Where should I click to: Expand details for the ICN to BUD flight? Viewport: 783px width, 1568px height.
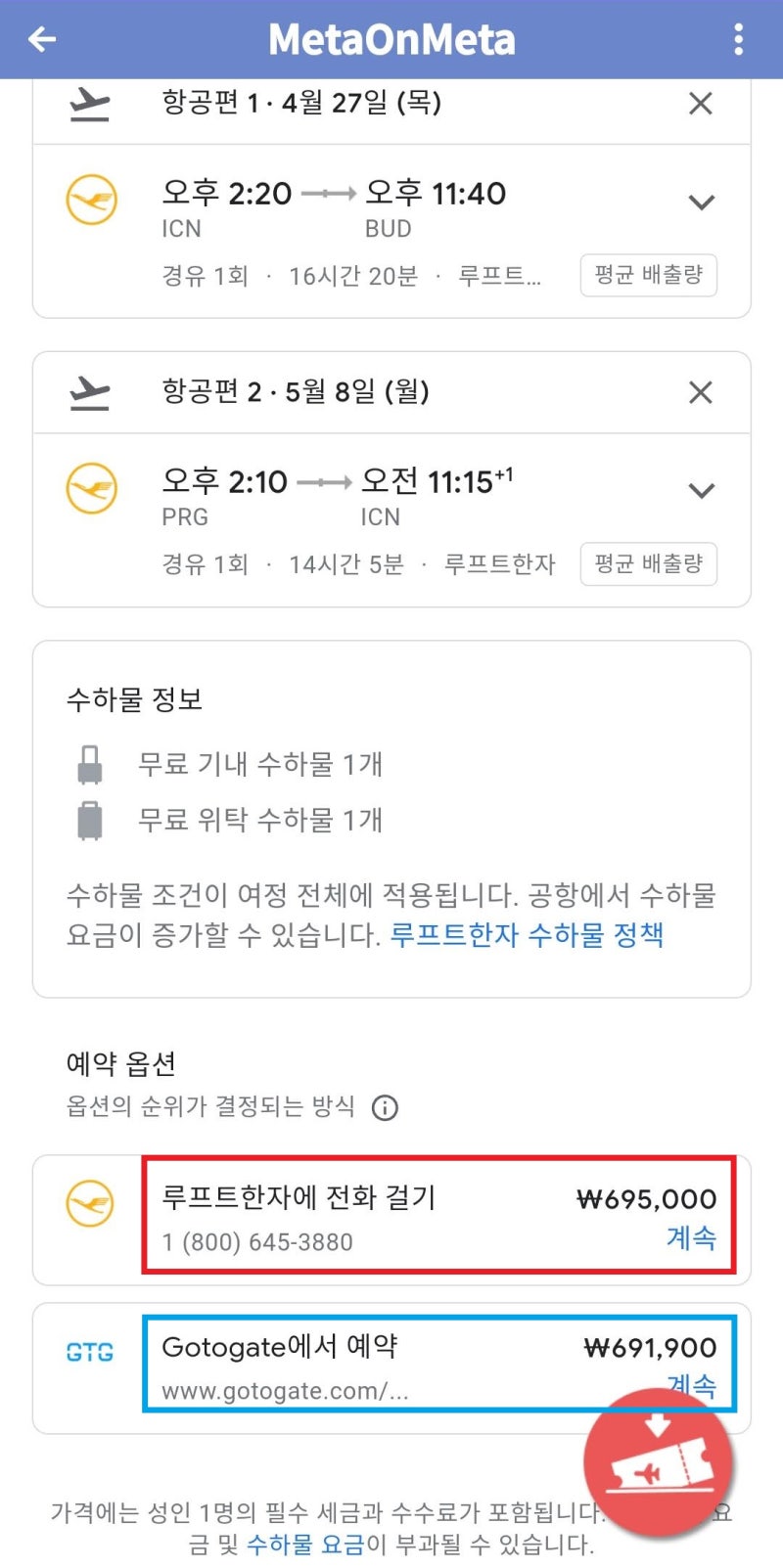coord(702,202)
